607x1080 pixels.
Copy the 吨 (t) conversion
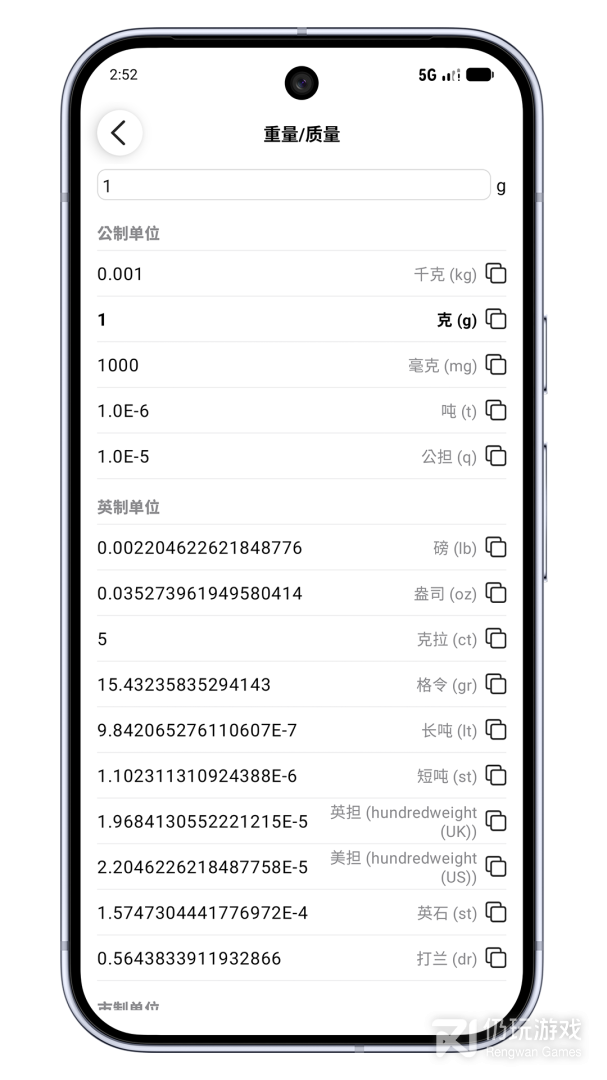[x=496, y=411]
